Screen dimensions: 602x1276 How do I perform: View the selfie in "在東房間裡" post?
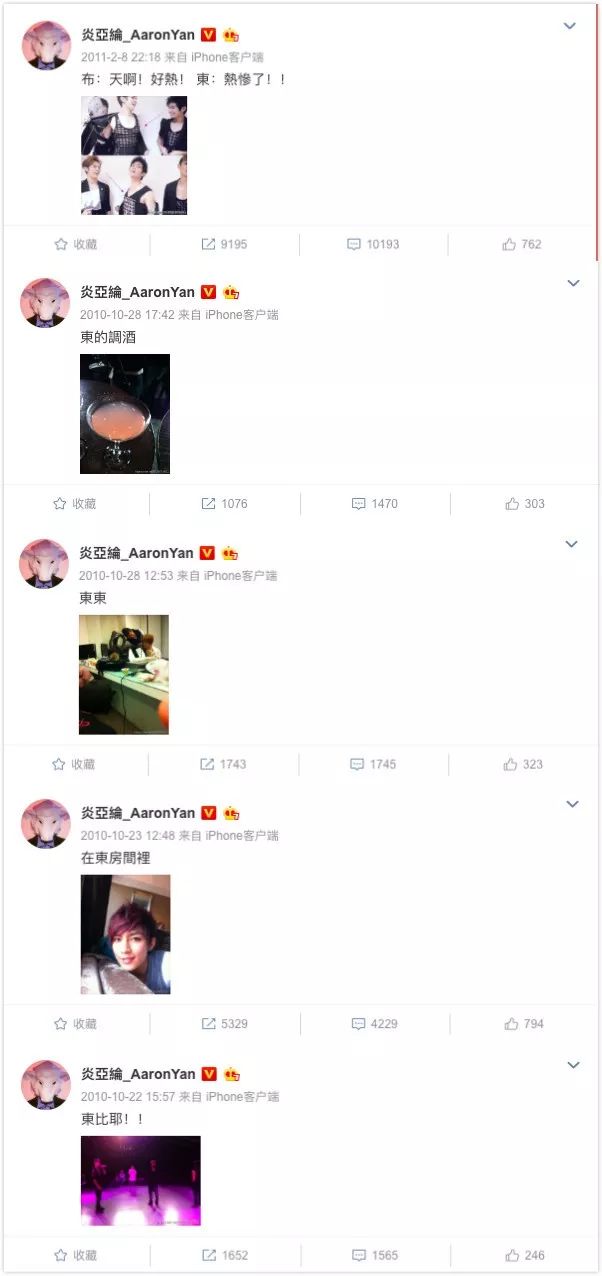(x=125, y=935)
